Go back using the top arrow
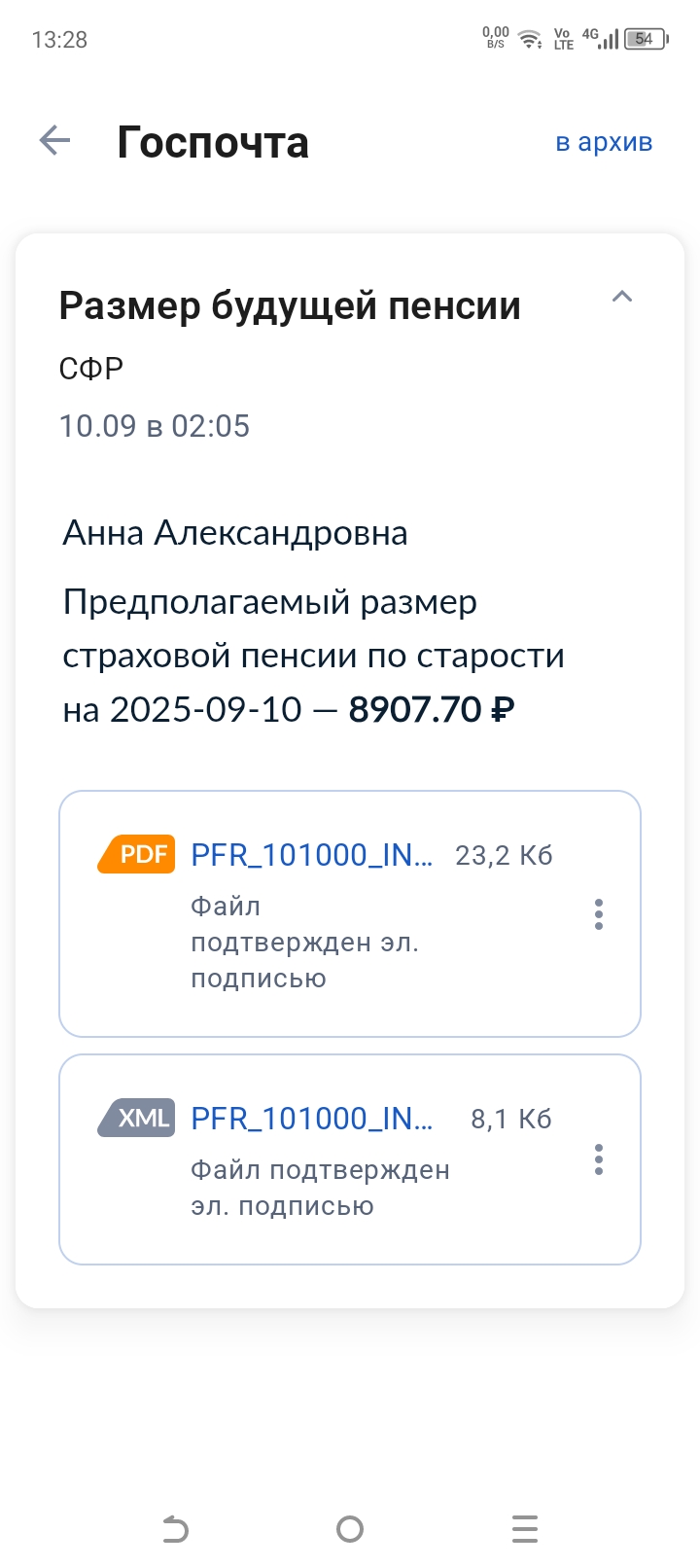Viewport: 700px width, 1568px height. pyautogui.click(x=55, y=141)
